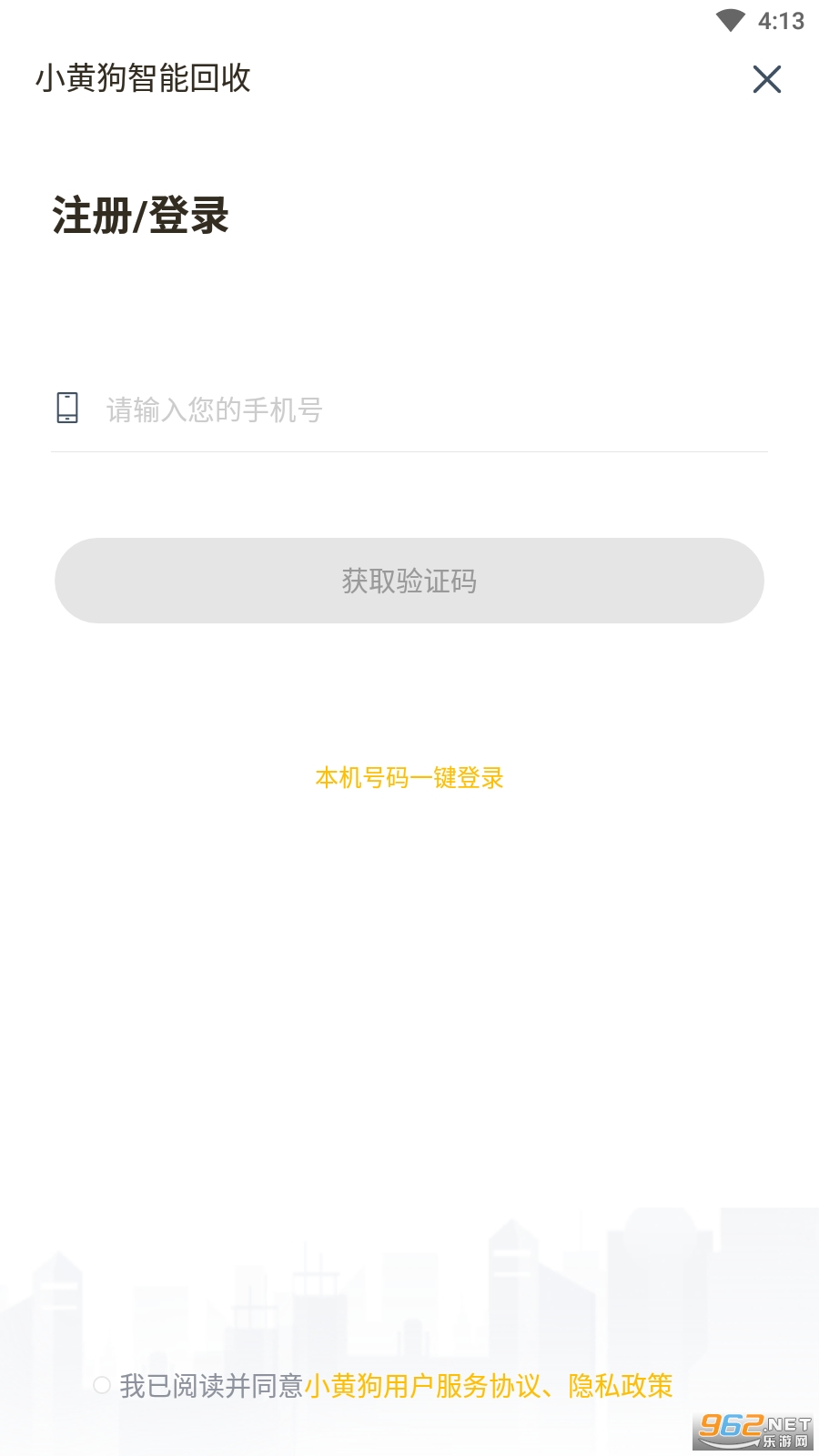The width and height of the screenshot is (819, 1456).
Task: Choose 本机号码一键登录
Action: (409, 778)
